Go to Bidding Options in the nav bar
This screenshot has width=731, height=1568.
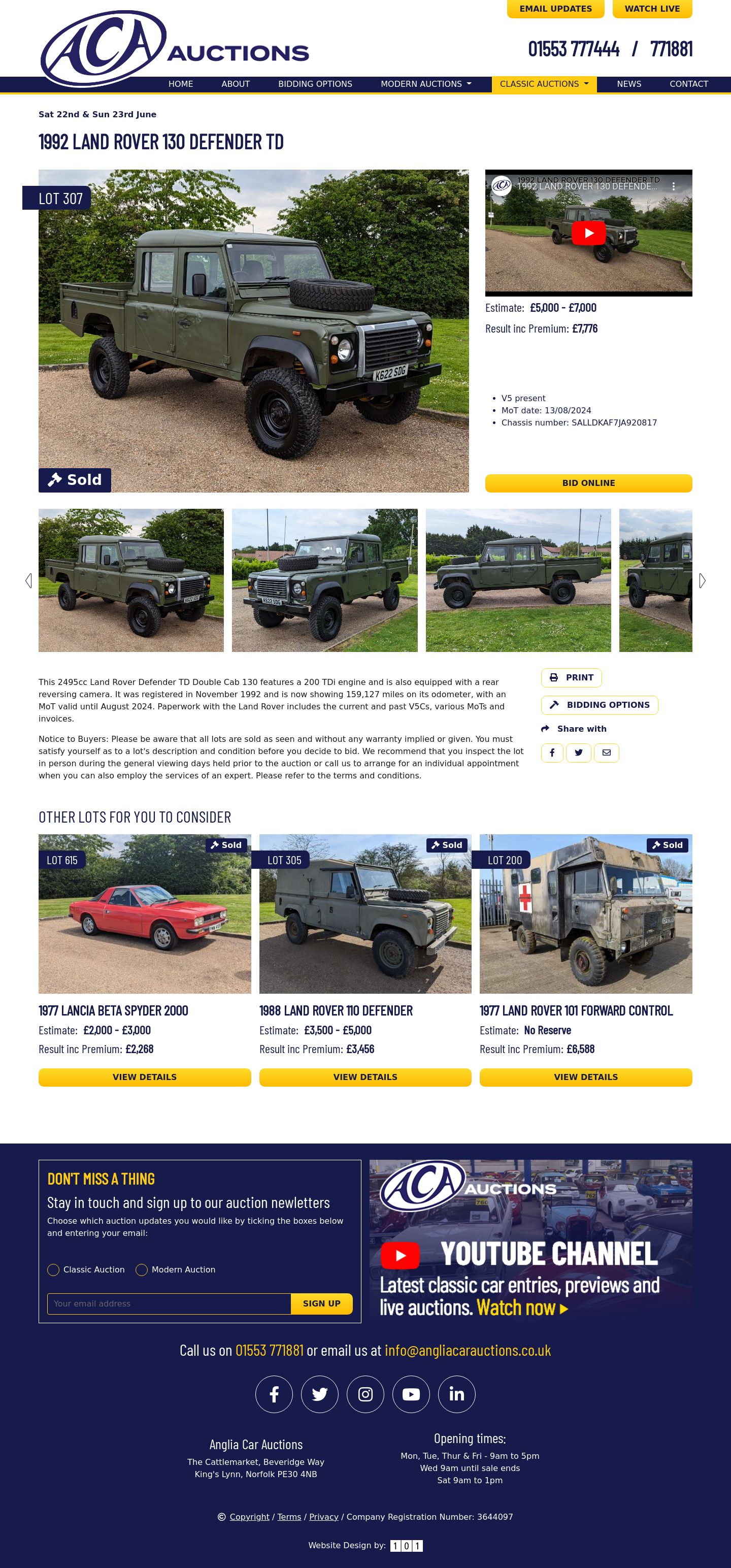(315, 84)
